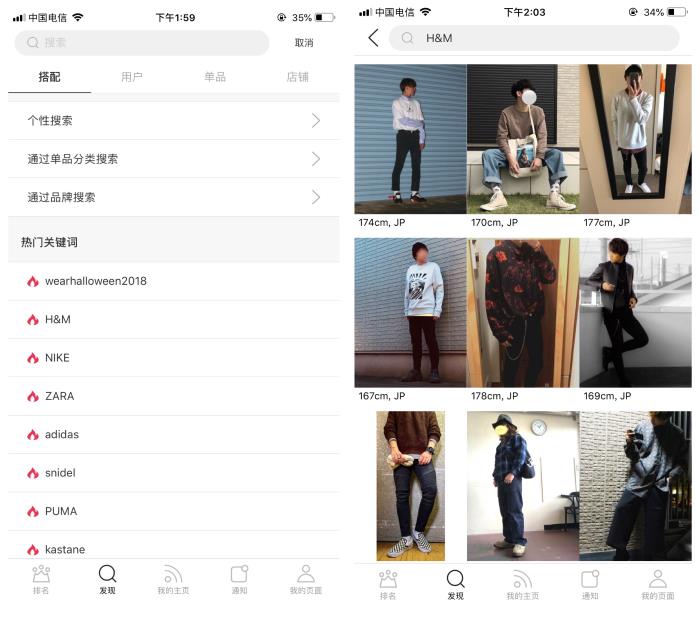This screenshot has width=700, height=620.
Task: Switch to the 用户 tab
Action: coord(131,77)
